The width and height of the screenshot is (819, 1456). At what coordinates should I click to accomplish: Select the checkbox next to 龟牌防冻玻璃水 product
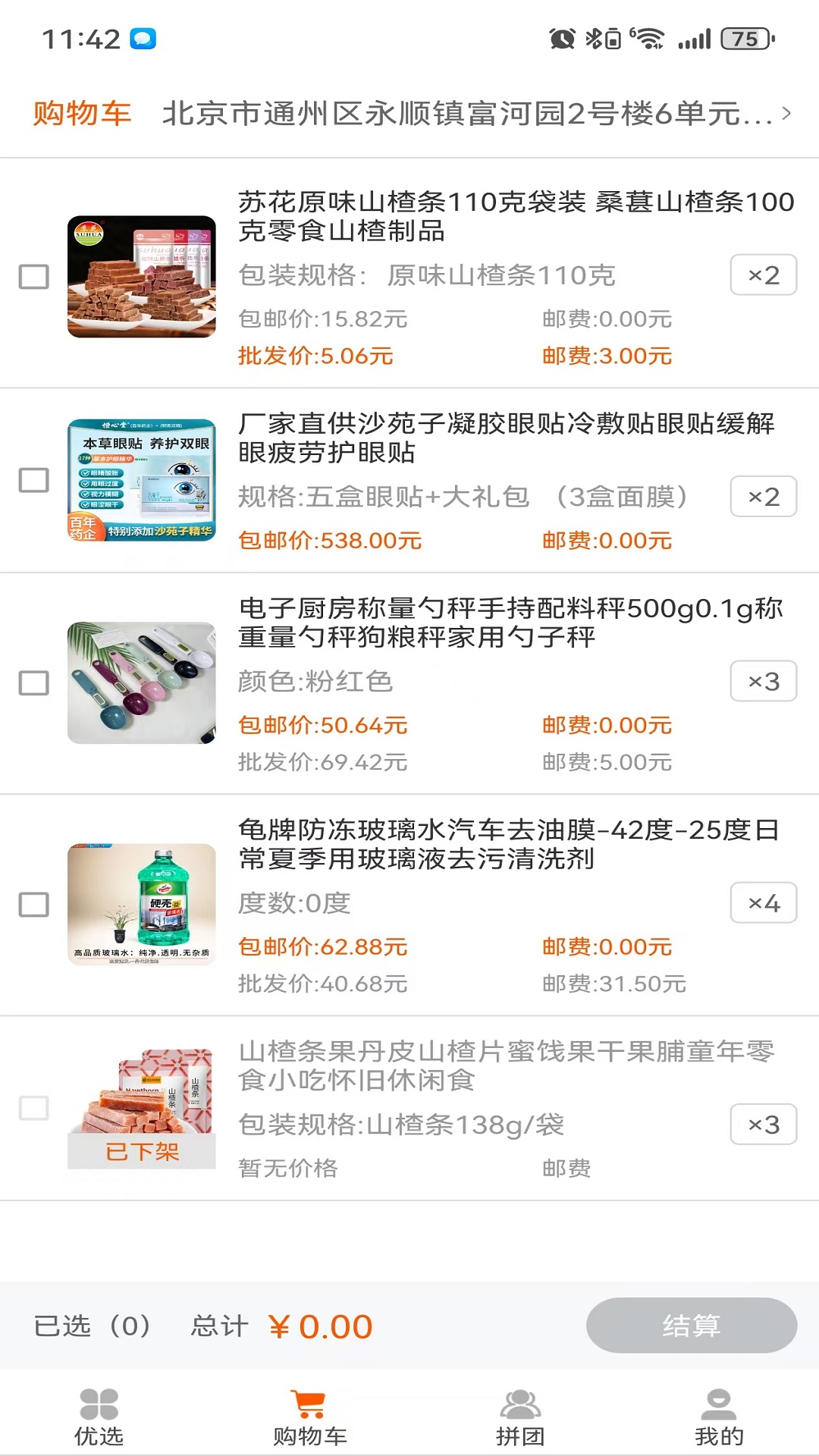pos(33,905)
